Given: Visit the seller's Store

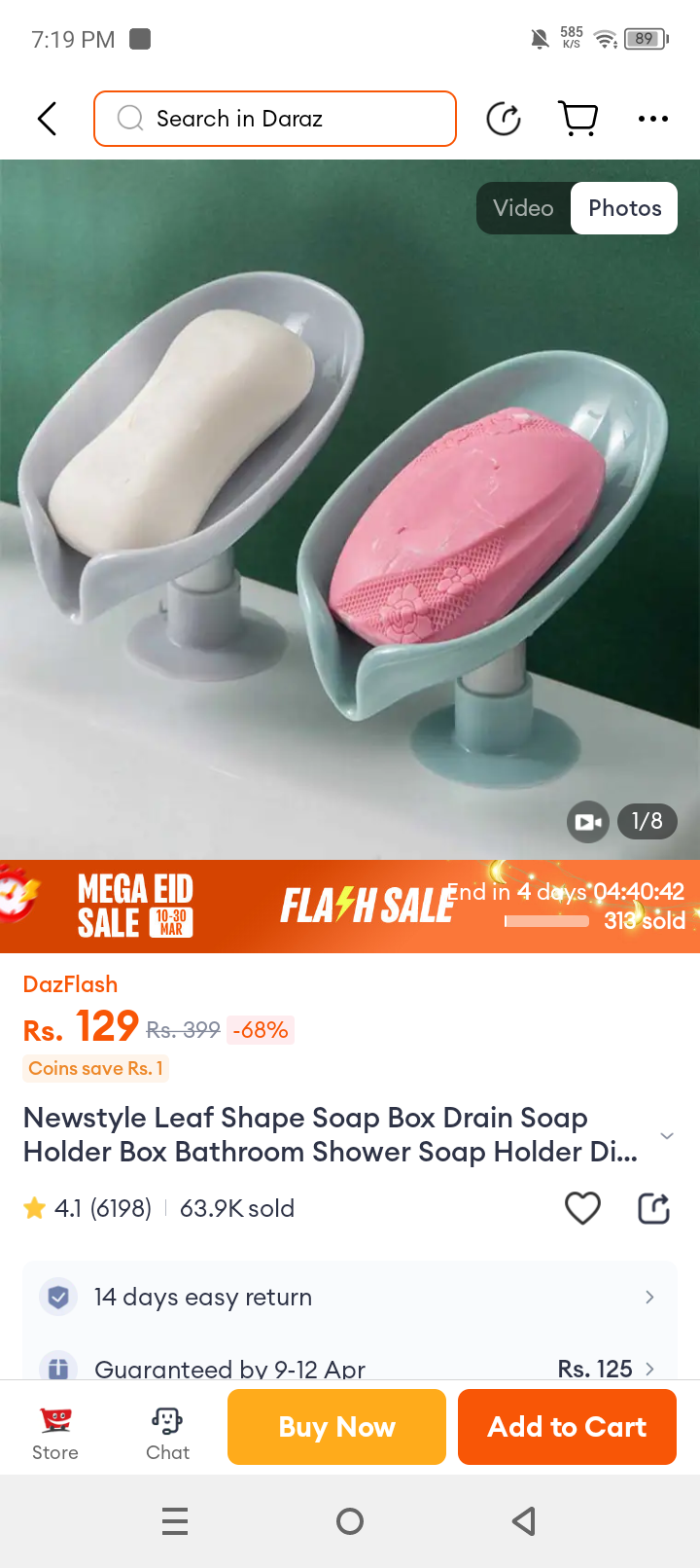Looking at the screenshot, I should point(55,1433).
